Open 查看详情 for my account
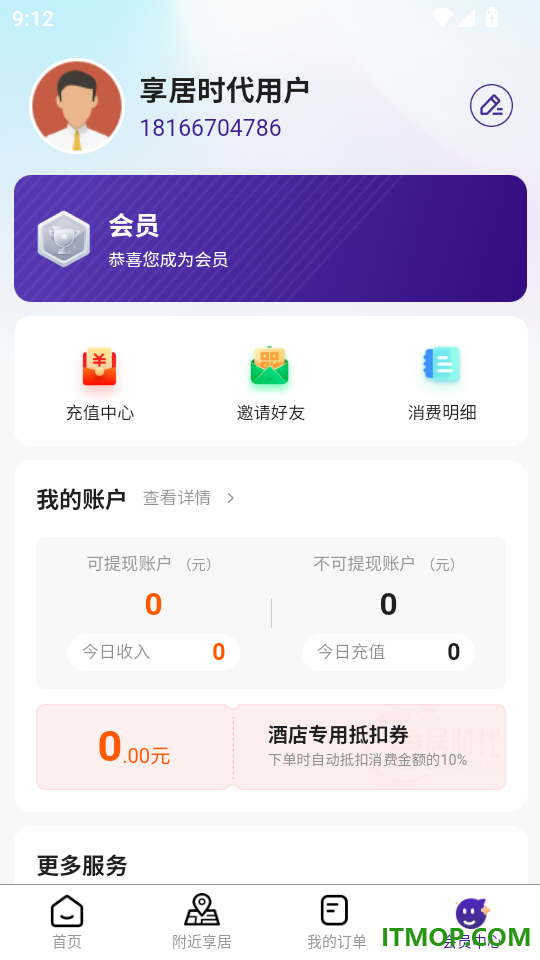The width and height of the screenshot is (540, 960). (x=188, y=498)
